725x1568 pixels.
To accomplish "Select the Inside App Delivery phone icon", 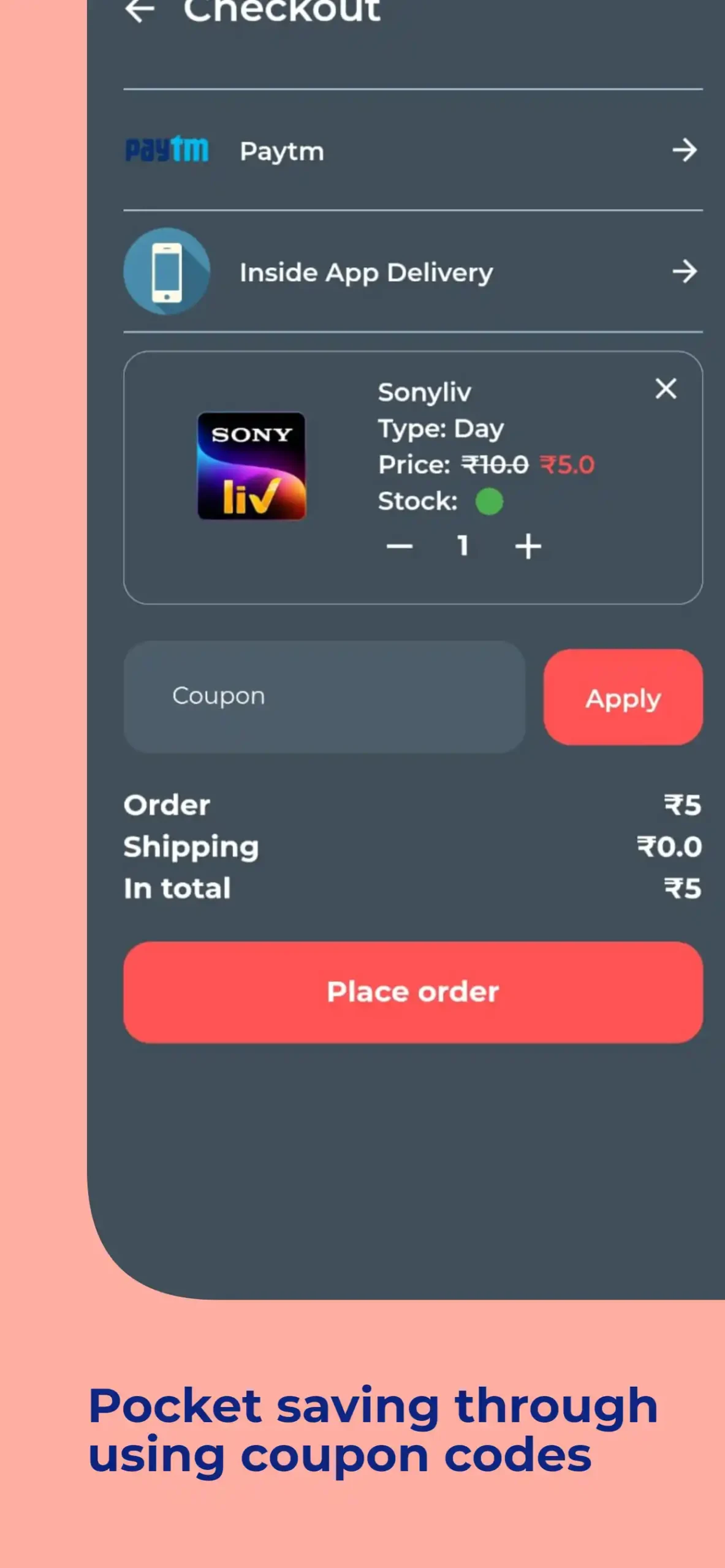I will [x=167, y=271].
